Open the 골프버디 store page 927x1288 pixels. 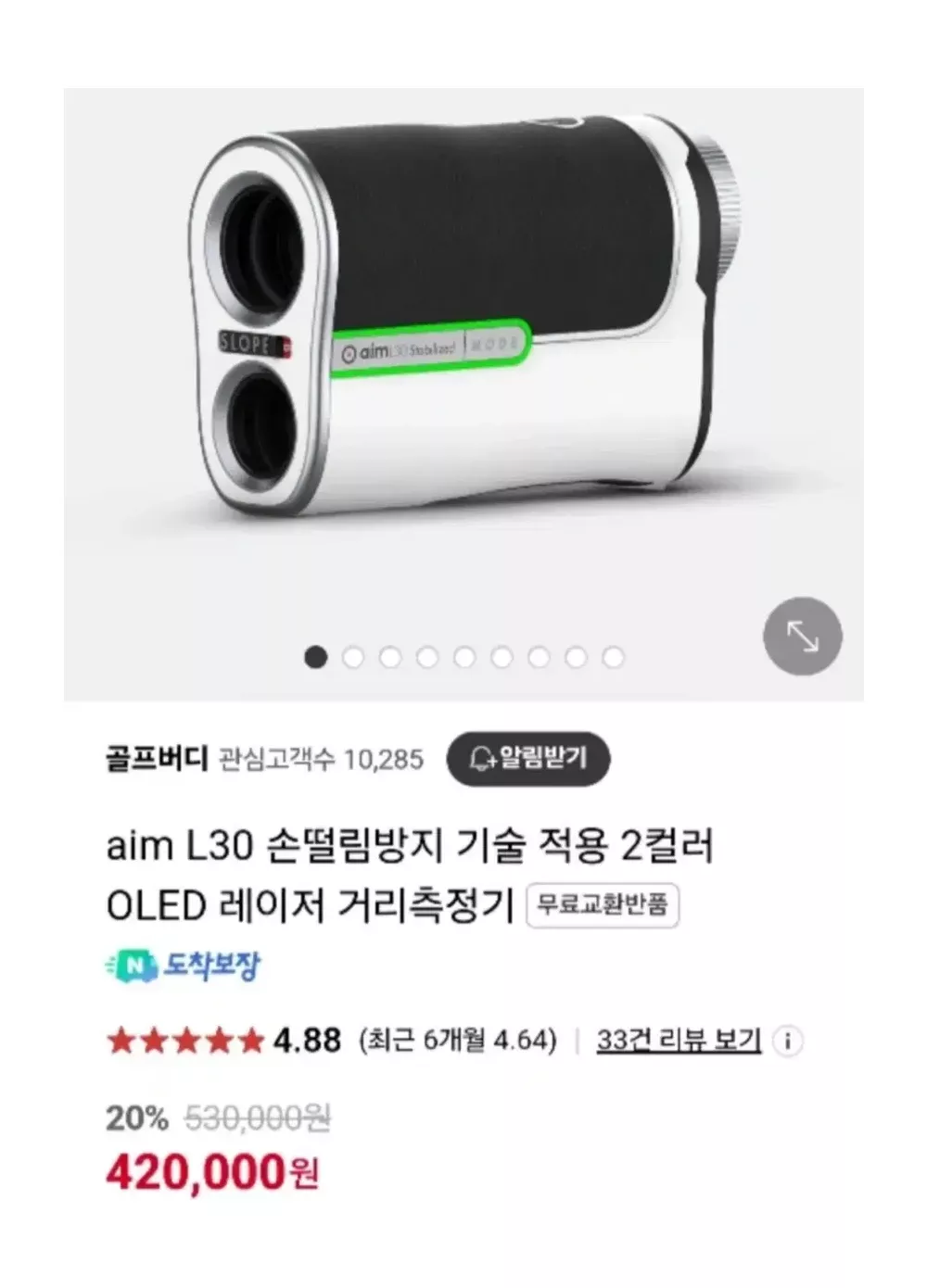(x=157, y=759)
